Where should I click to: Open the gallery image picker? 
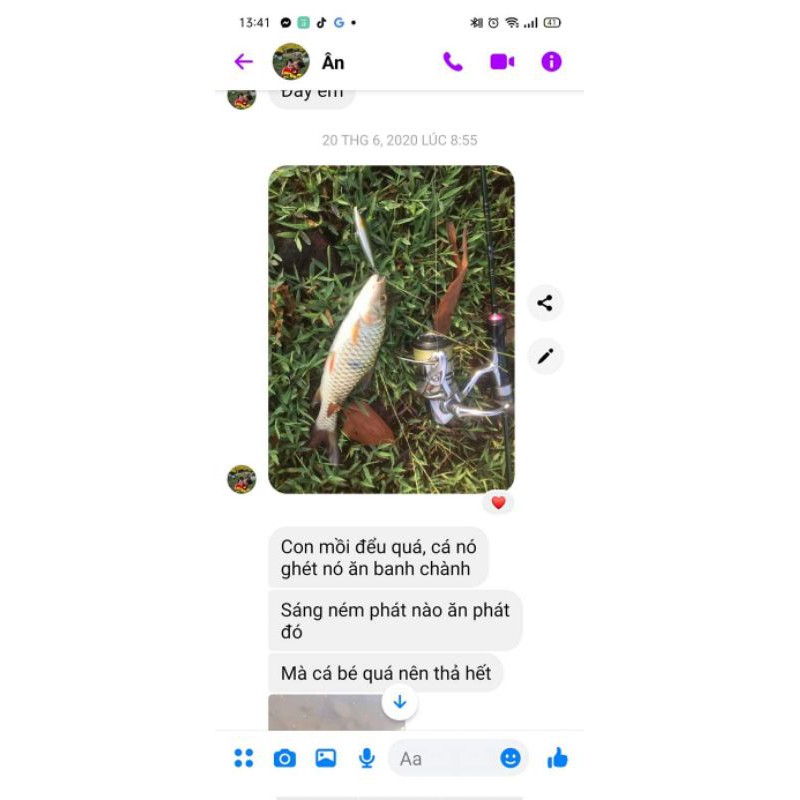(326, 758)
